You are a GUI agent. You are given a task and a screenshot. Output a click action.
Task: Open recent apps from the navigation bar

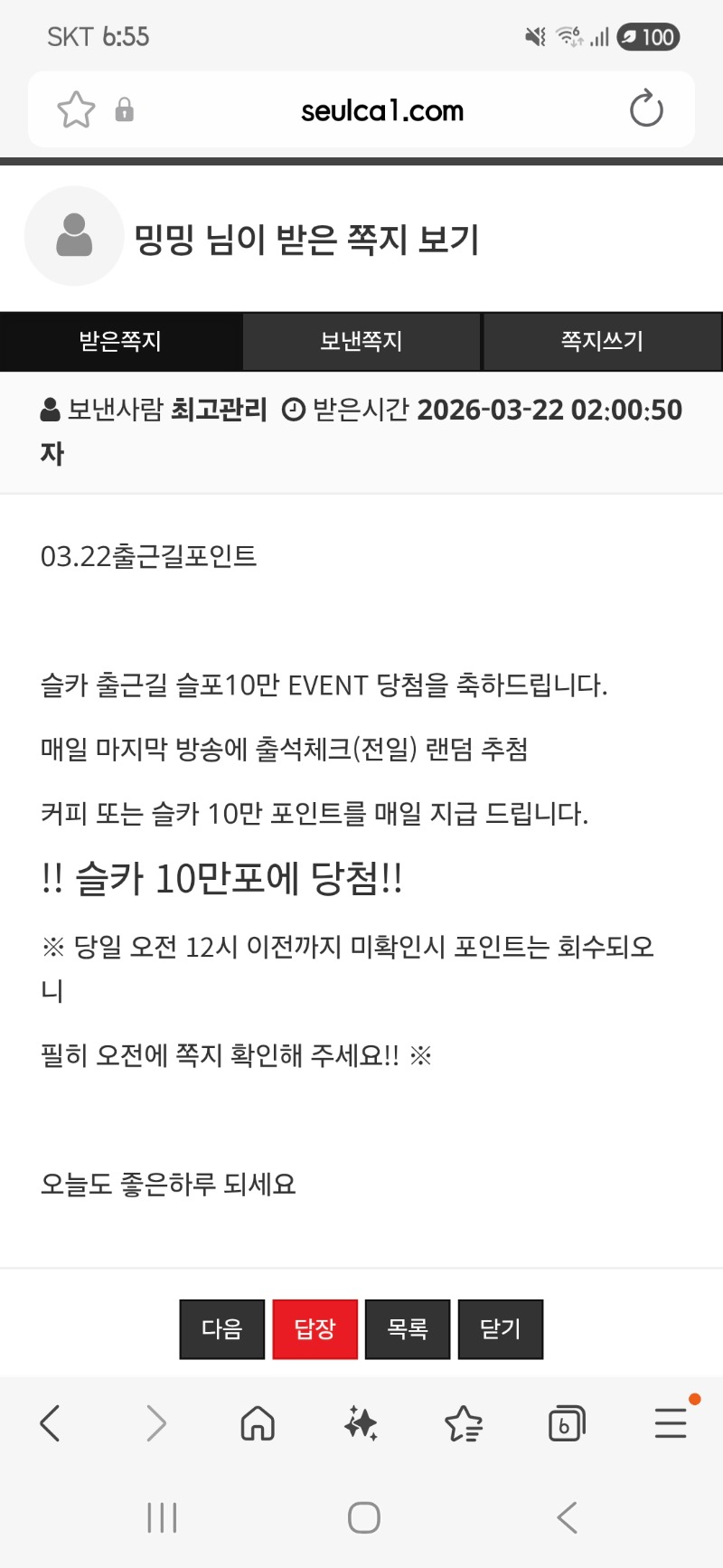162,1517
